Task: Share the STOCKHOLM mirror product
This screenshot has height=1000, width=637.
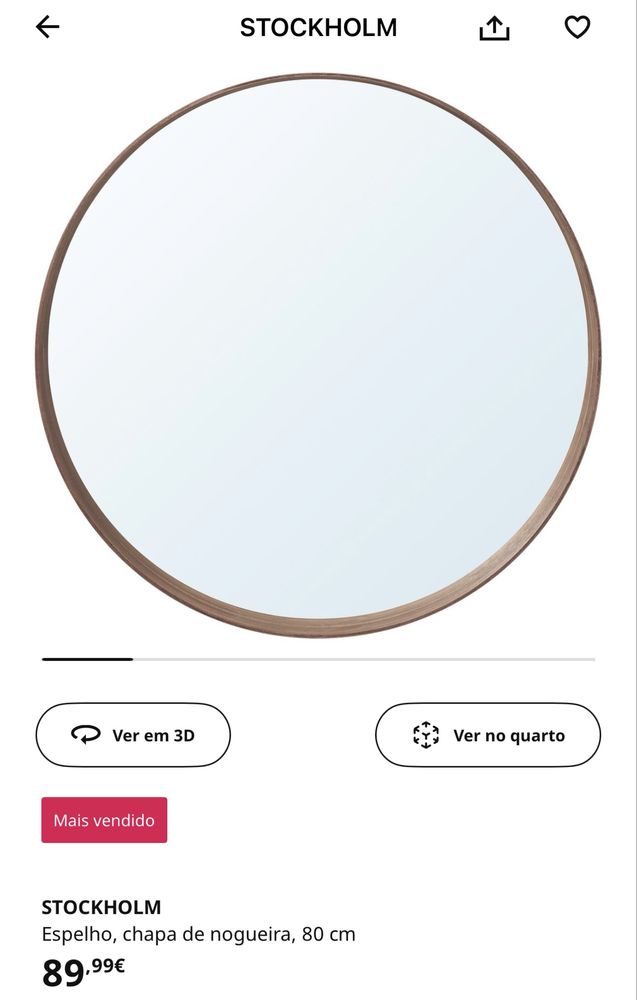Action: coord(494,29)
